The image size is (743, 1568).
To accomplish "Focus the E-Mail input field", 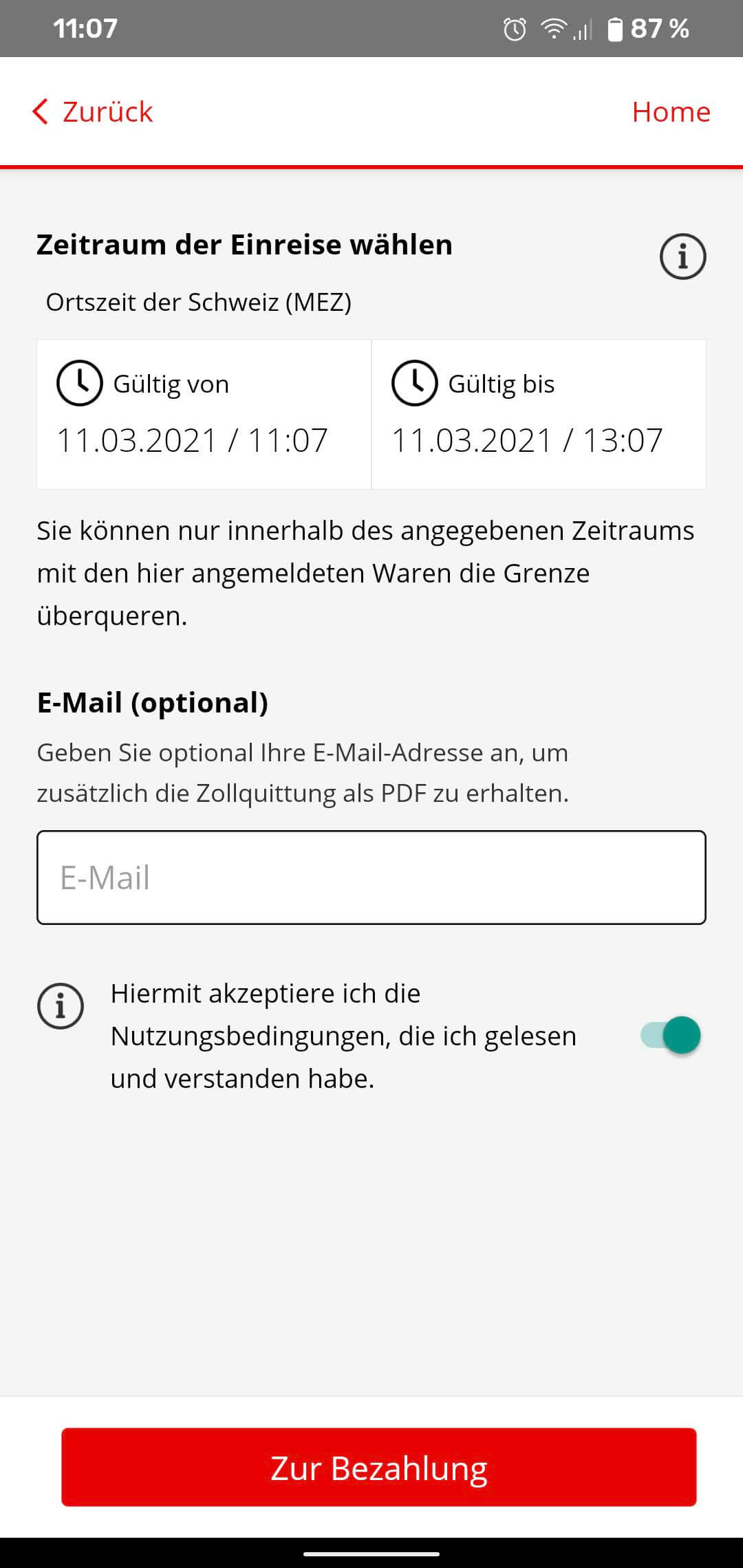I will pyautogui.click(x=371, y=878).
